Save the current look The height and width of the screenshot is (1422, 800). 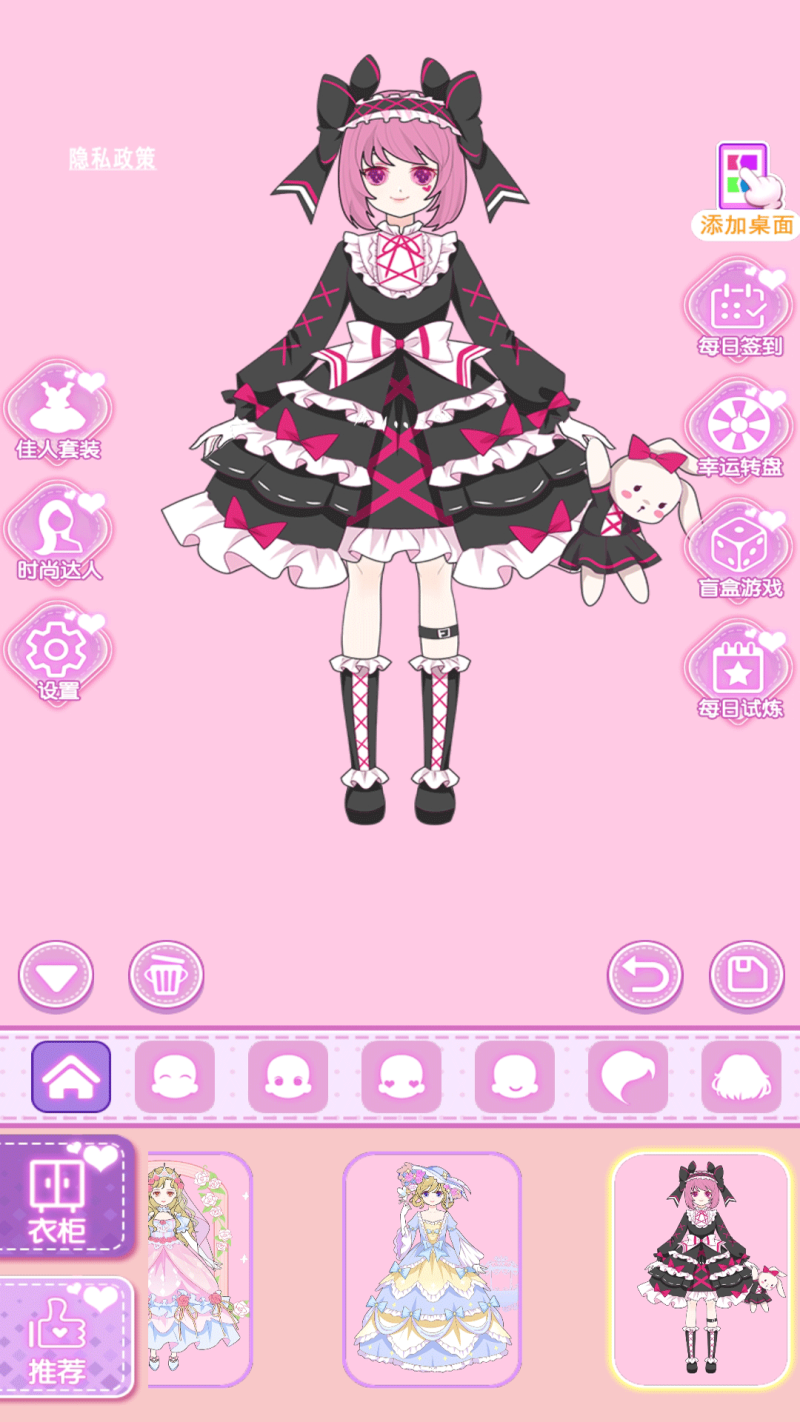pyautogui.click(x=747, y=974)
